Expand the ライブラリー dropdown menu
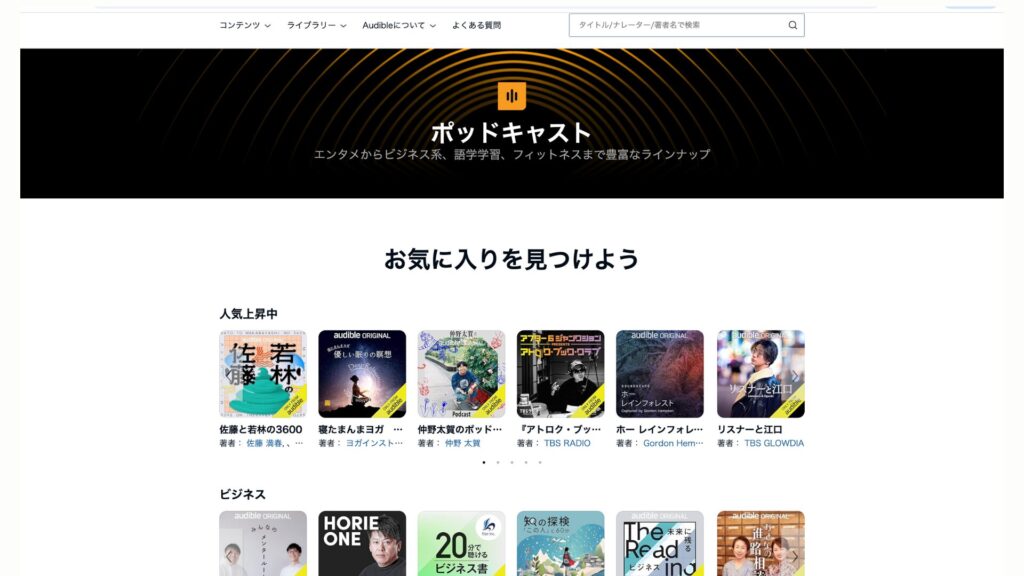The width and height of the screenshot is (1024, 576). click(316, 25)
